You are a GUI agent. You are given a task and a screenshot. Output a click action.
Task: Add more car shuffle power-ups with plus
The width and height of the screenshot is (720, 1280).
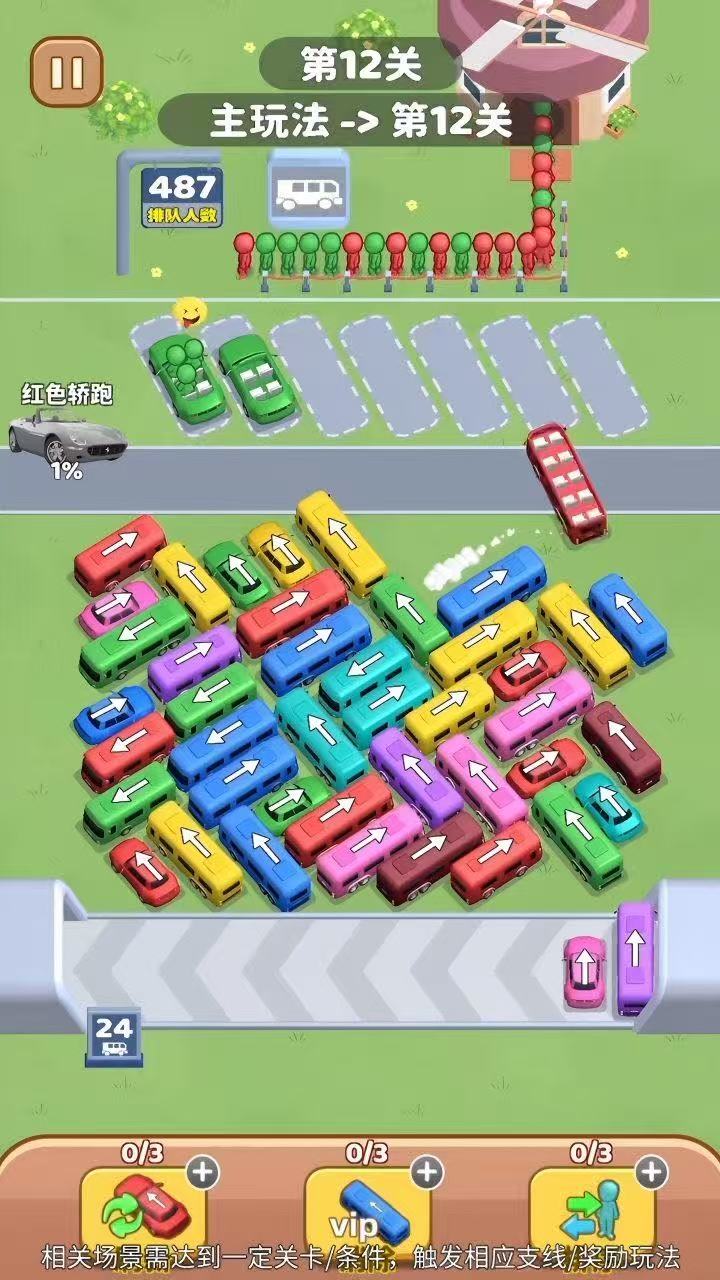point(203,1171)
